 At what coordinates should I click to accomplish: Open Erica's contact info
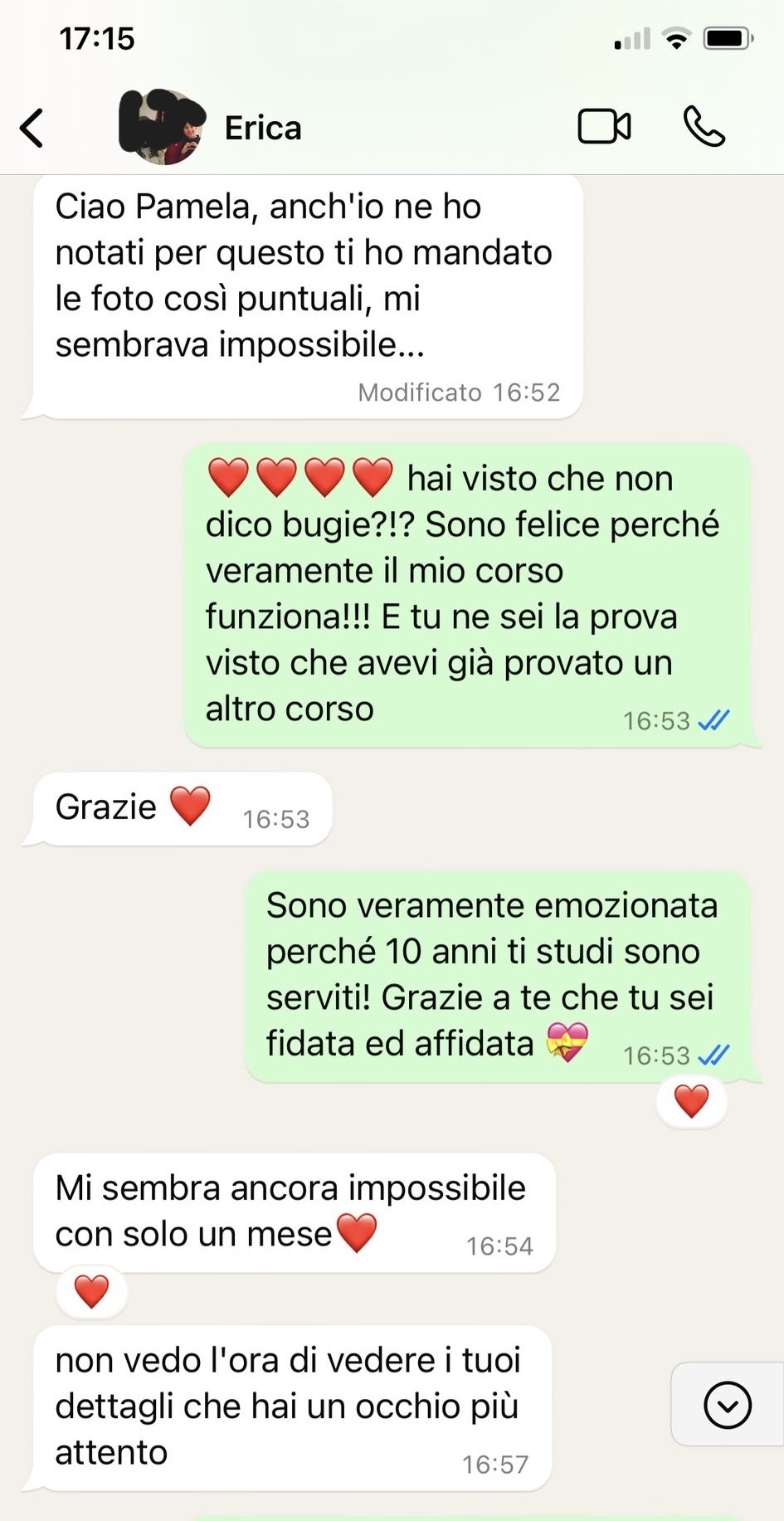click(x=262, y=128)
